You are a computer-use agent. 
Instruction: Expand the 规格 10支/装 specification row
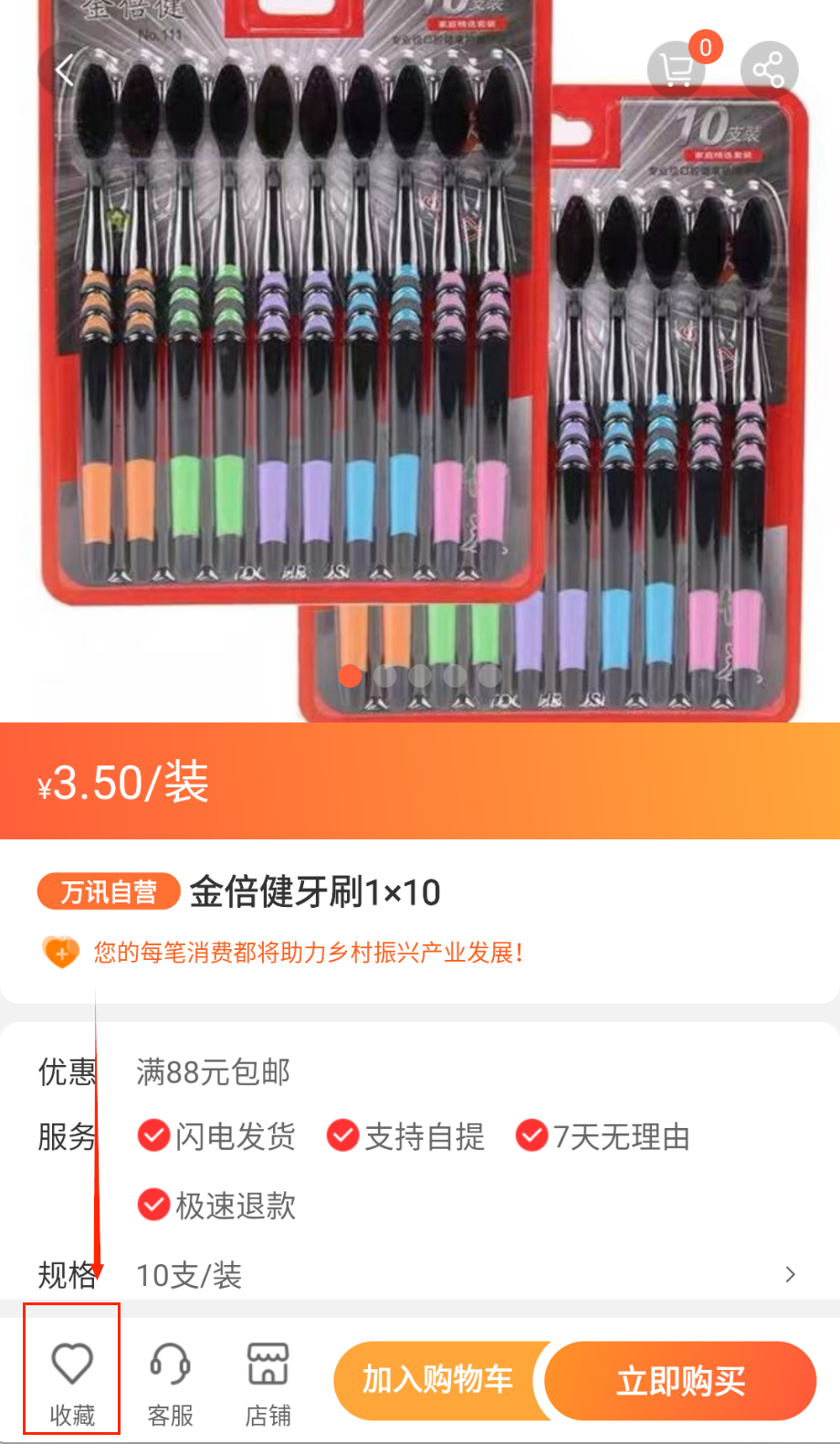[x=789, y=1274]
